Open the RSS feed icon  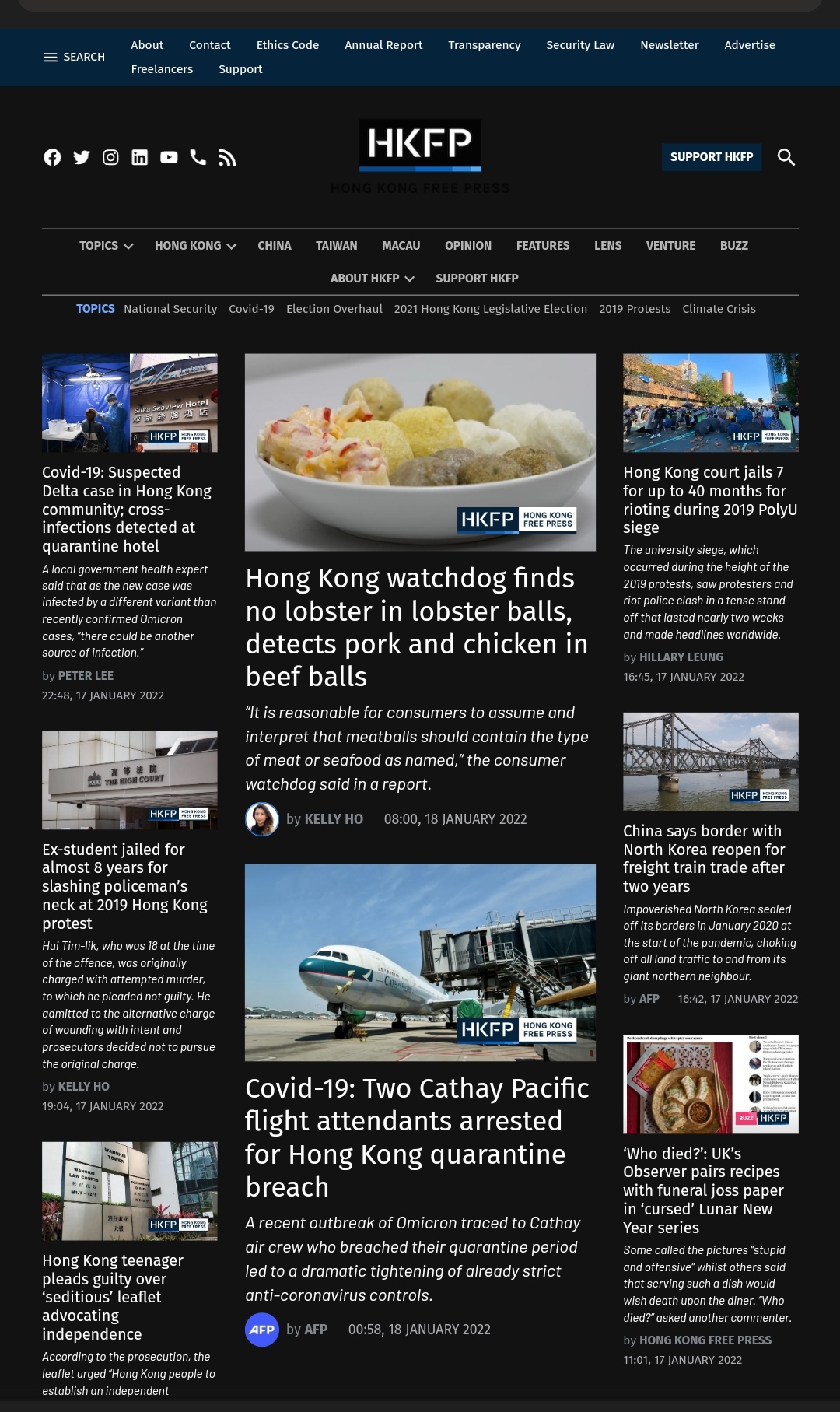[x=227, y=158]
